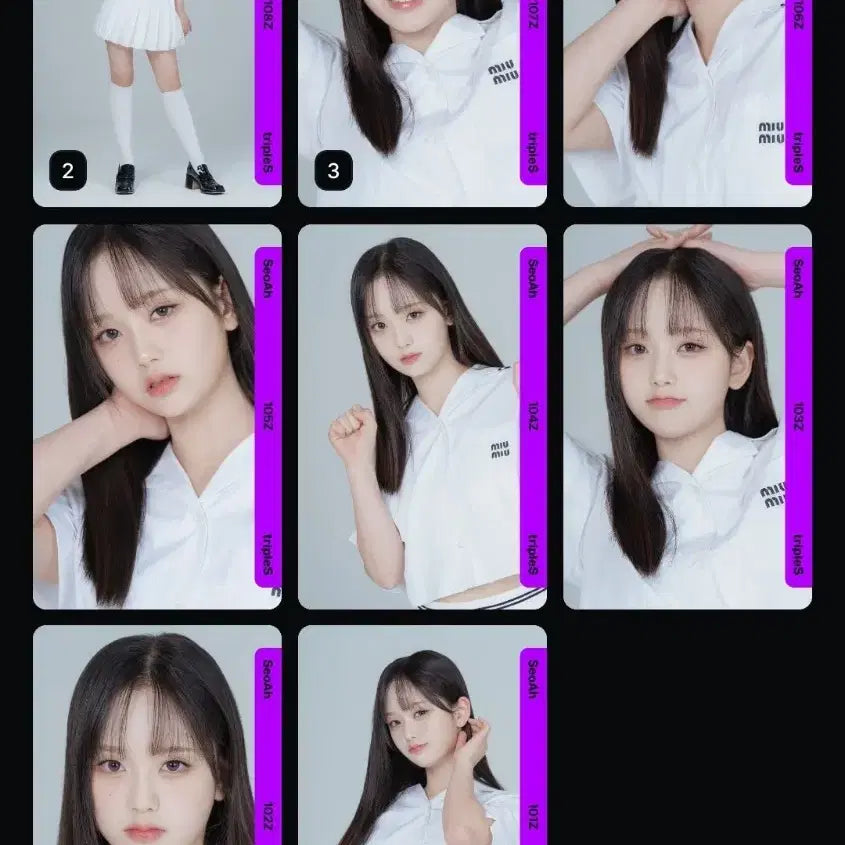This screenshot has width=845, height=845.
Task: Open the 107Z card with the 3 badge
Action: (x=422, y=100)
